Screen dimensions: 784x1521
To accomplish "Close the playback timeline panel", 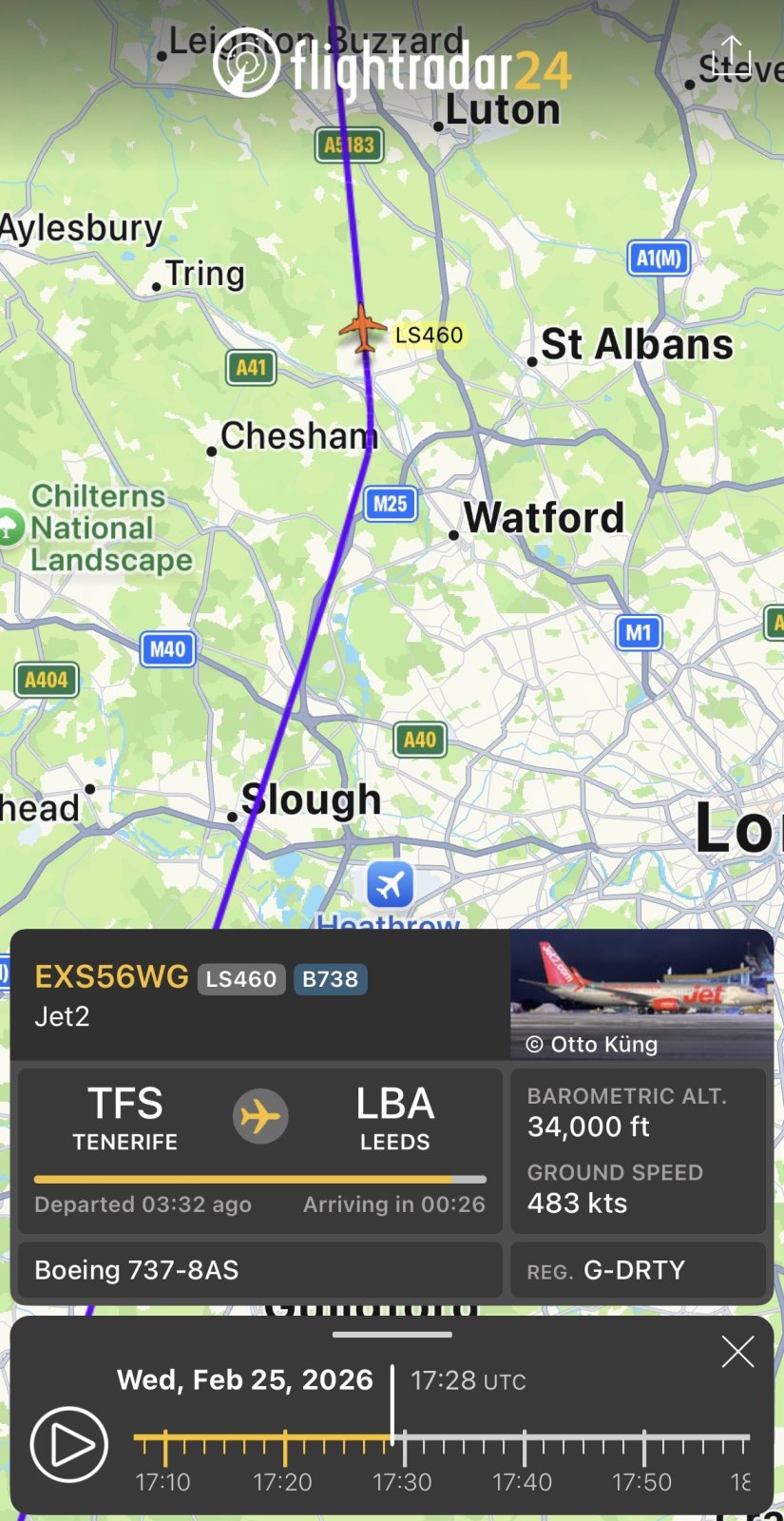I will (x=737, y=1351).
